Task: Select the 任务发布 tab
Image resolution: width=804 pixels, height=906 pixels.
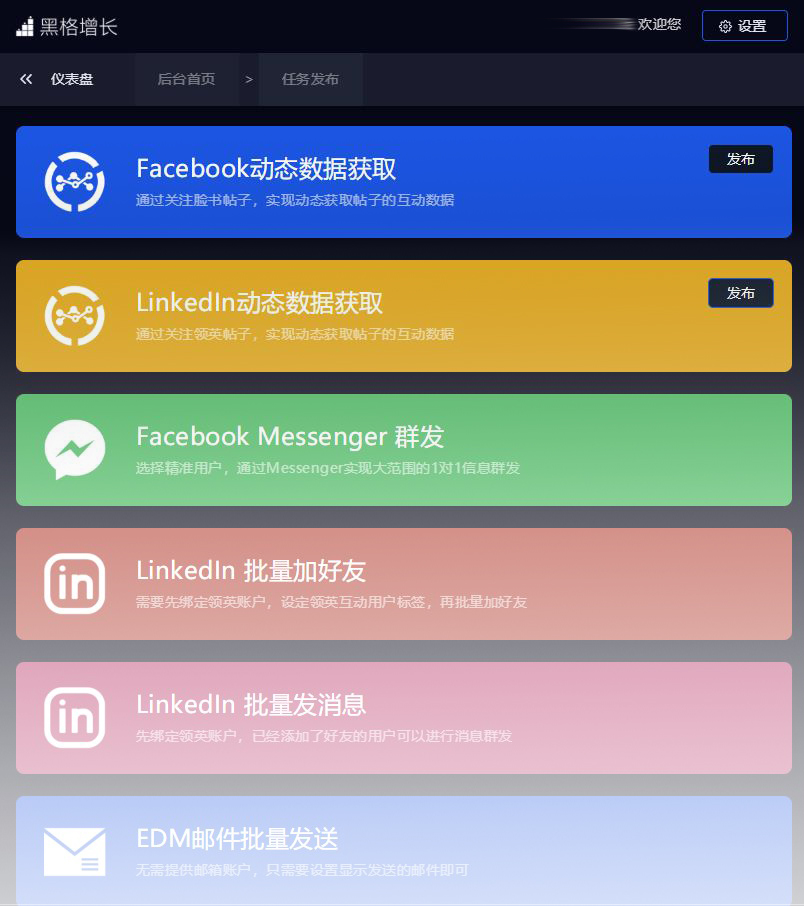Action: pyautogui.click(x=310, y=79)
